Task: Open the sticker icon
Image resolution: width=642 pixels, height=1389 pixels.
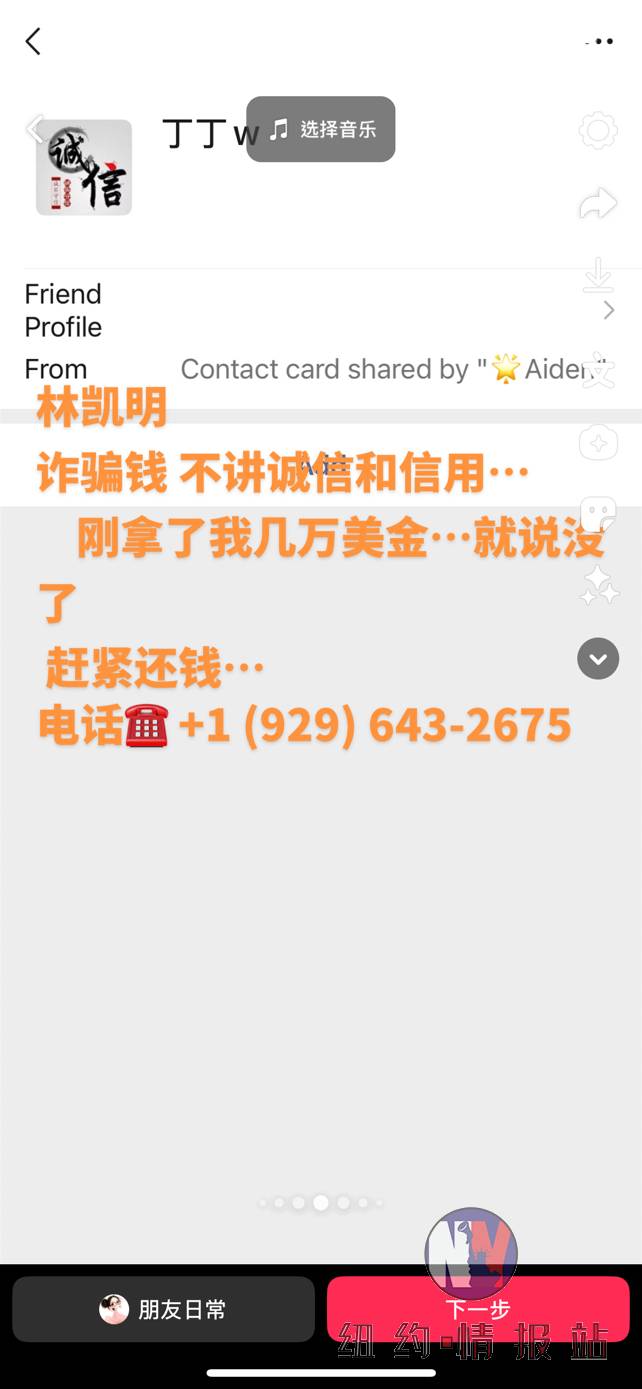Action: 598,514
